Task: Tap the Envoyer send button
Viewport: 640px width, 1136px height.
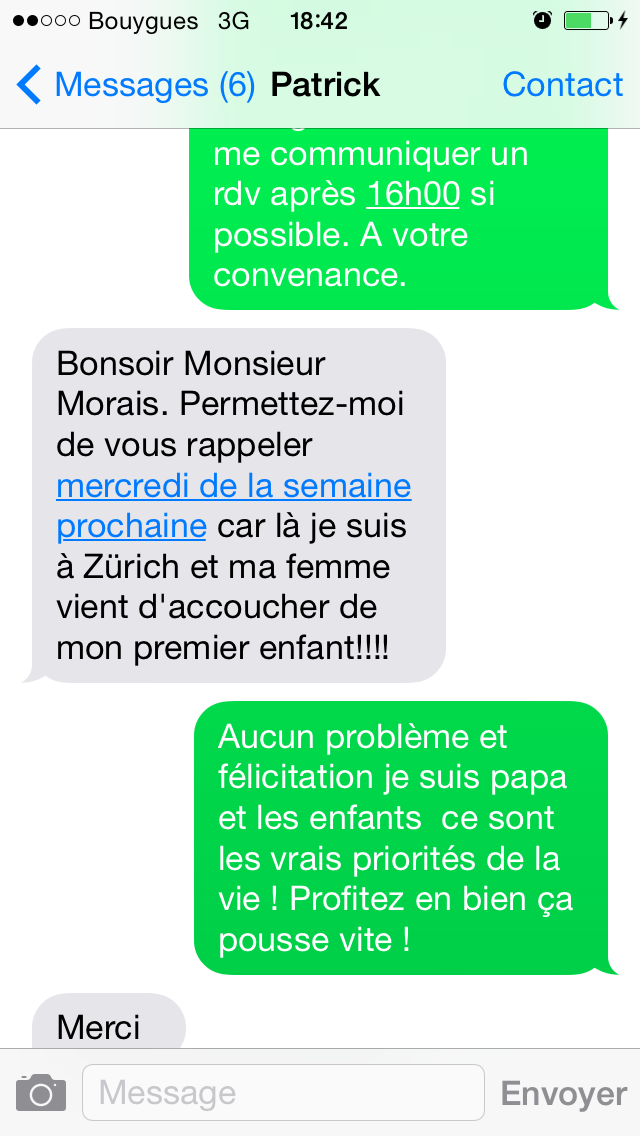Action: [x=563, y=1093]
